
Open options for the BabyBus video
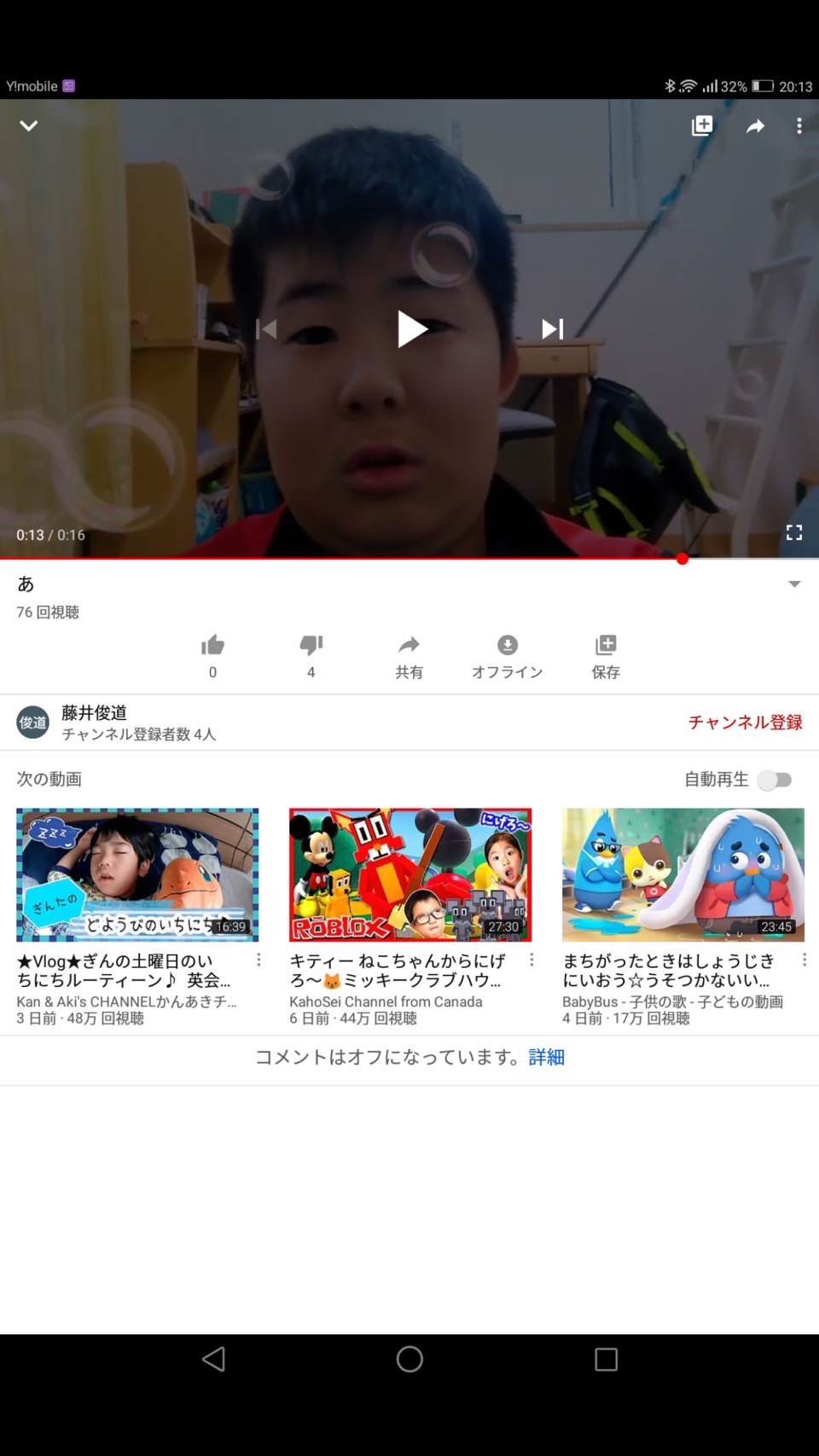pos(804,960)
